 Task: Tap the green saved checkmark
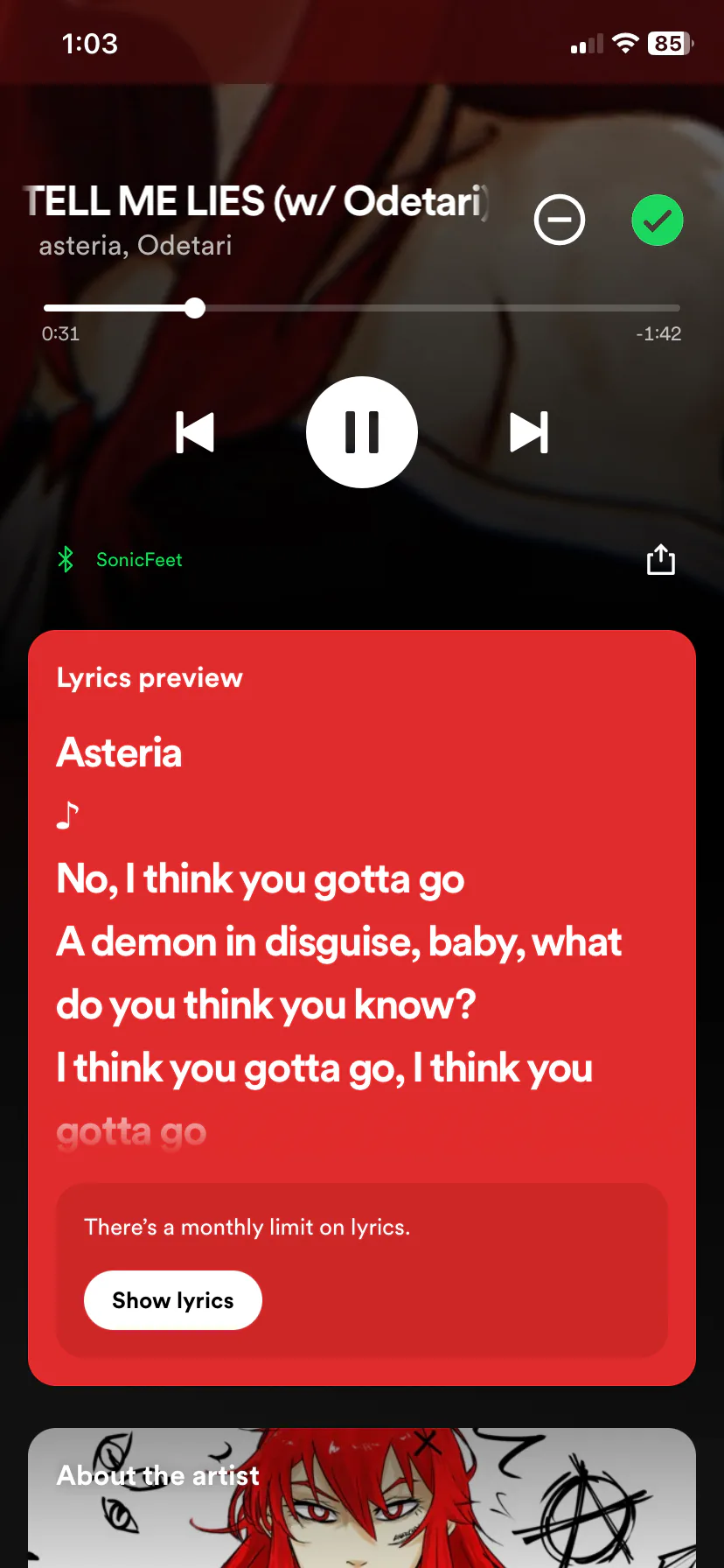[658, 220]
